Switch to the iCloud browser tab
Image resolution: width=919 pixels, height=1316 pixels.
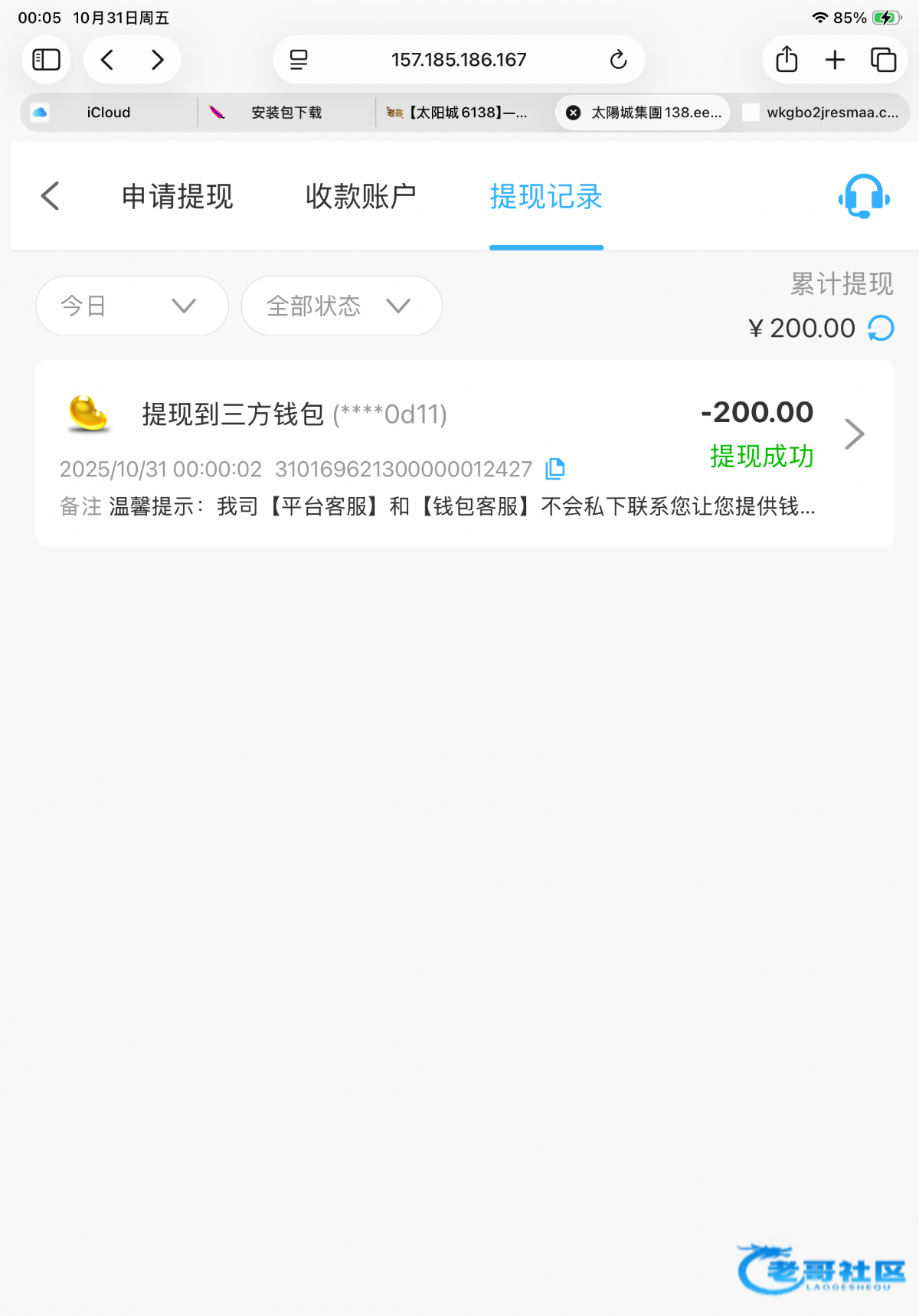tap(108, 113)
